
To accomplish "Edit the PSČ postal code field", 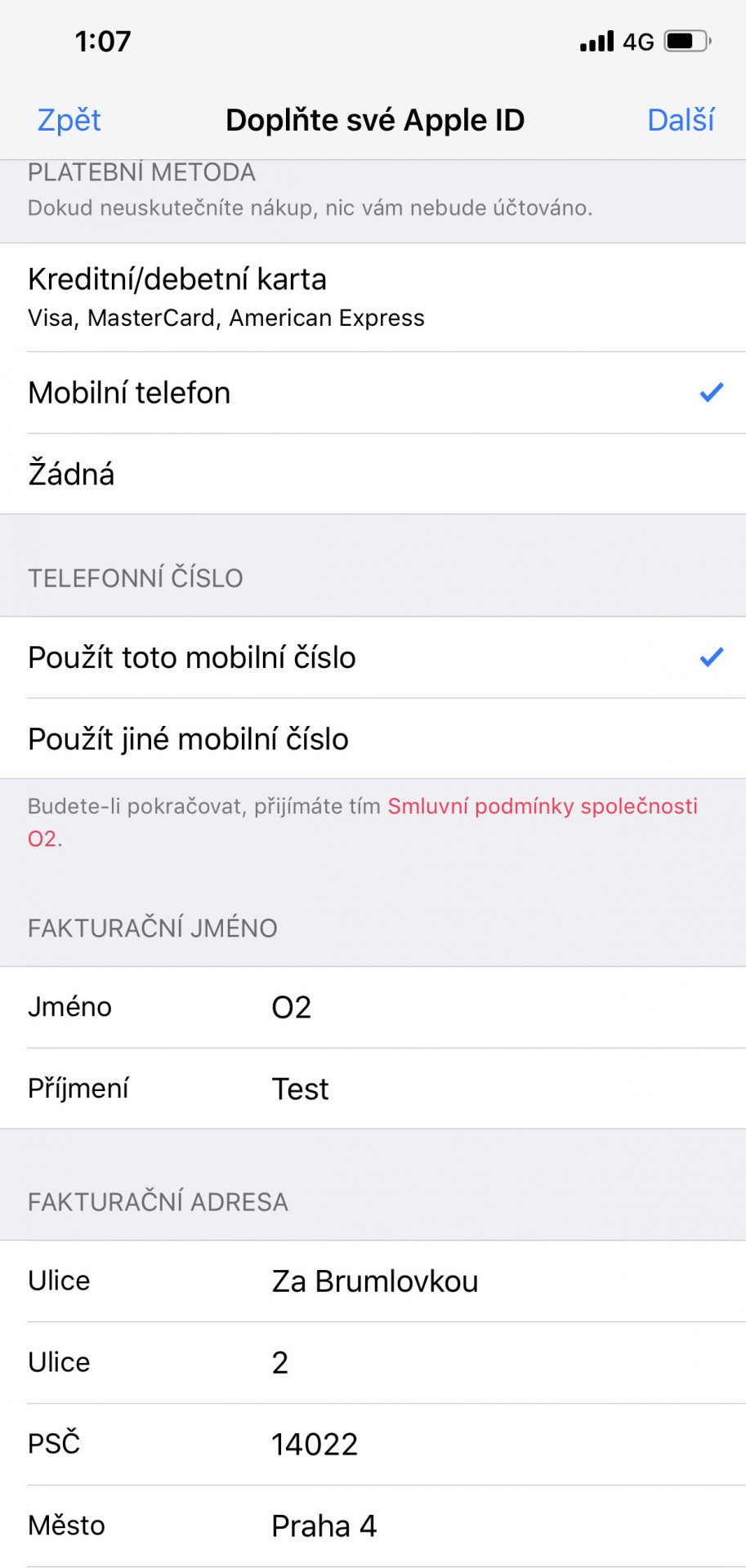I will pyautogui.click(x=373, y=1444).
